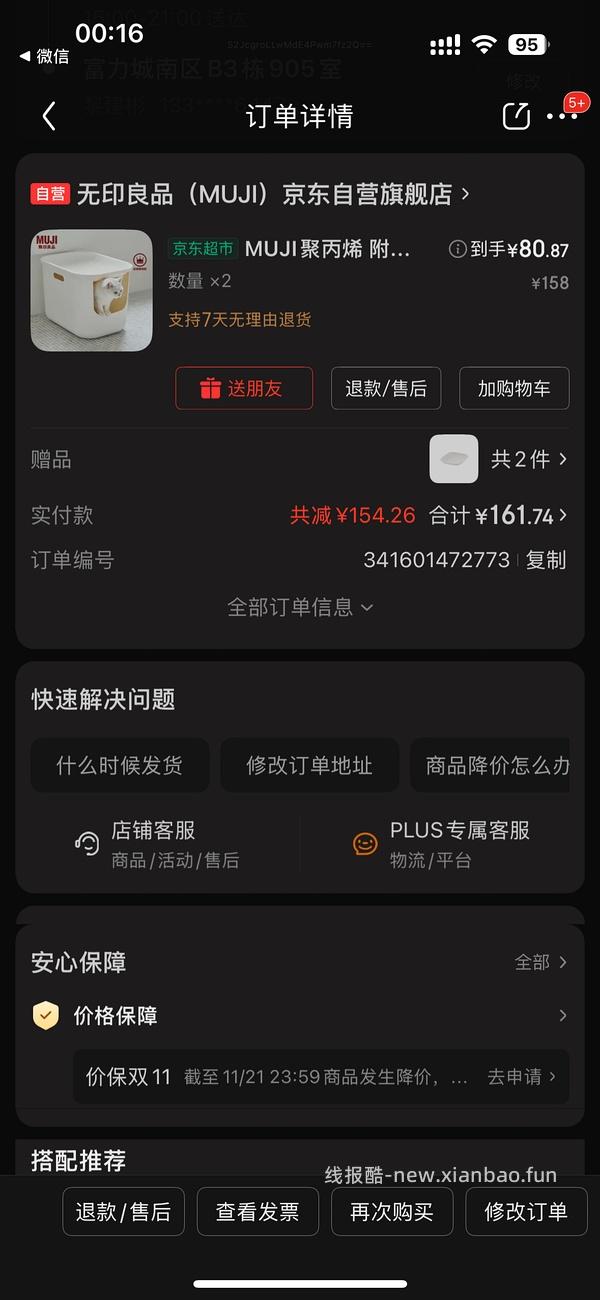Reorder using 再次购买
This screenshot has width=600, height=1300.
click(x=391, y=1212)
